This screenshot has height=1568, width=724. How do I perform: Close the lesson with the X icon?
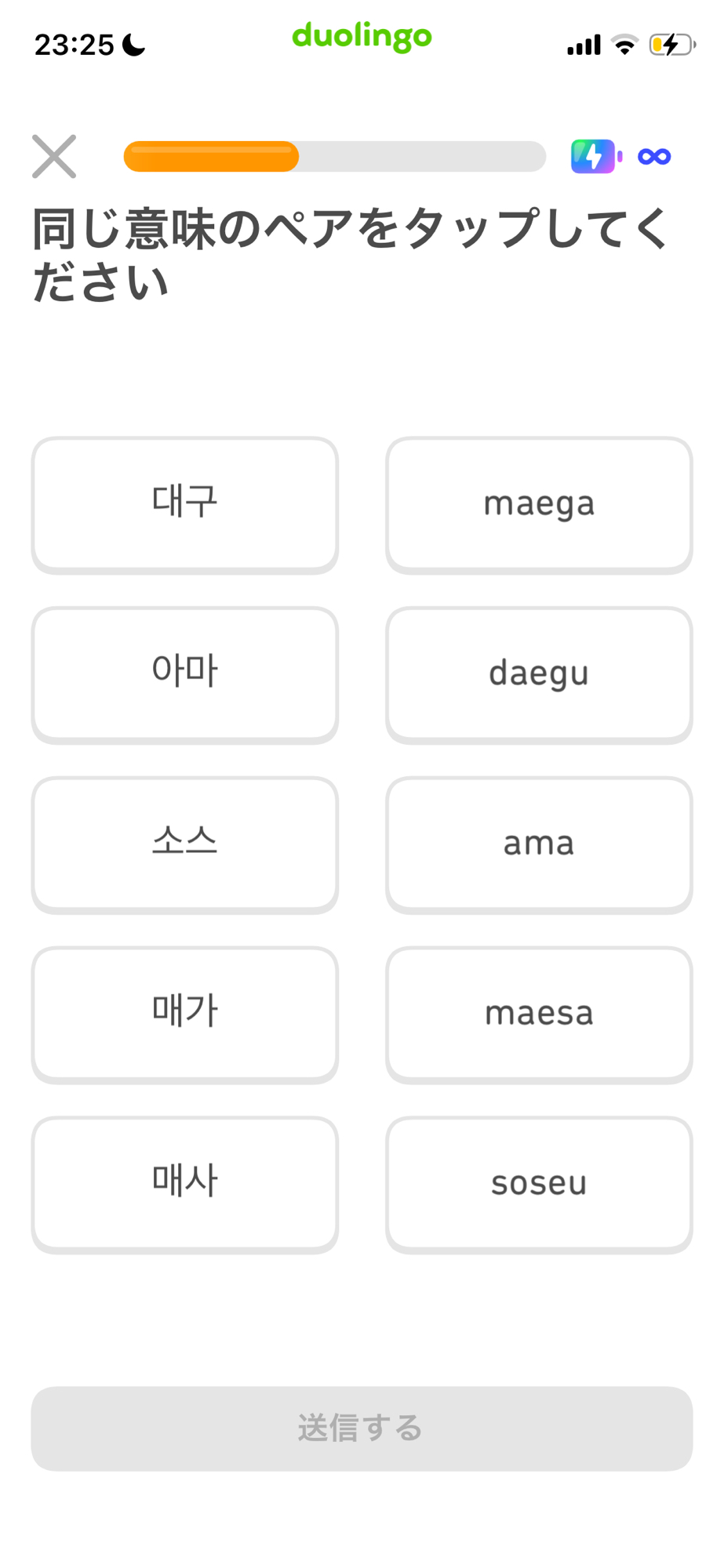click(x=54, y=157)
